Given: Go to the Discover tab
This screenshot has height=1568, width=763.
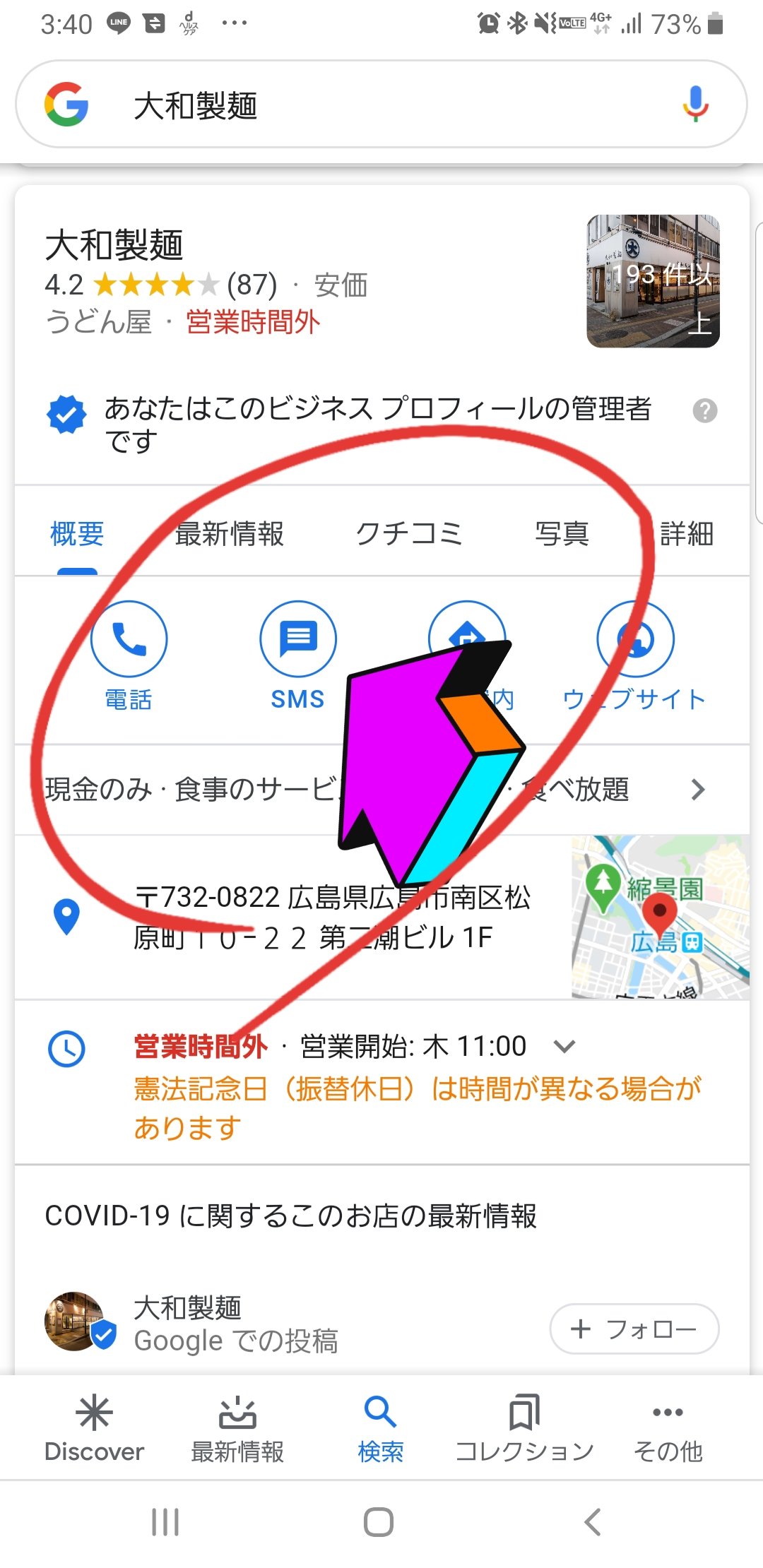Looking at the screenshot, I should tap(94, 1428).
